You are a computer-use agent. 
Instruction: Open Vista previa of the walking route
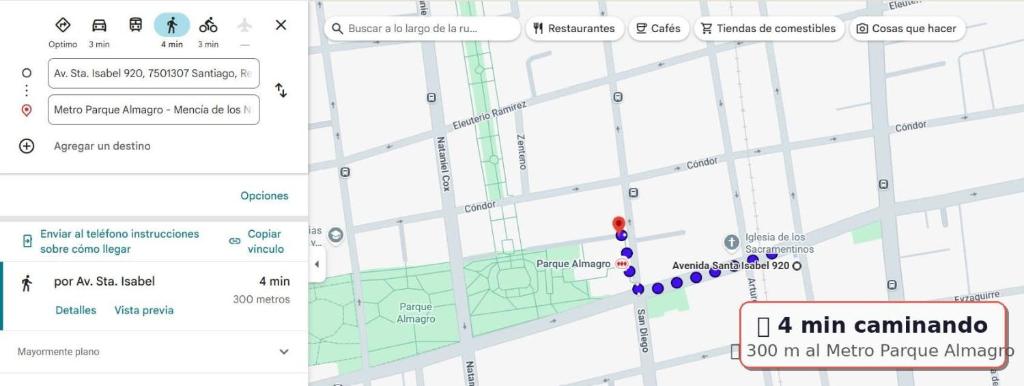pos(144,310)
